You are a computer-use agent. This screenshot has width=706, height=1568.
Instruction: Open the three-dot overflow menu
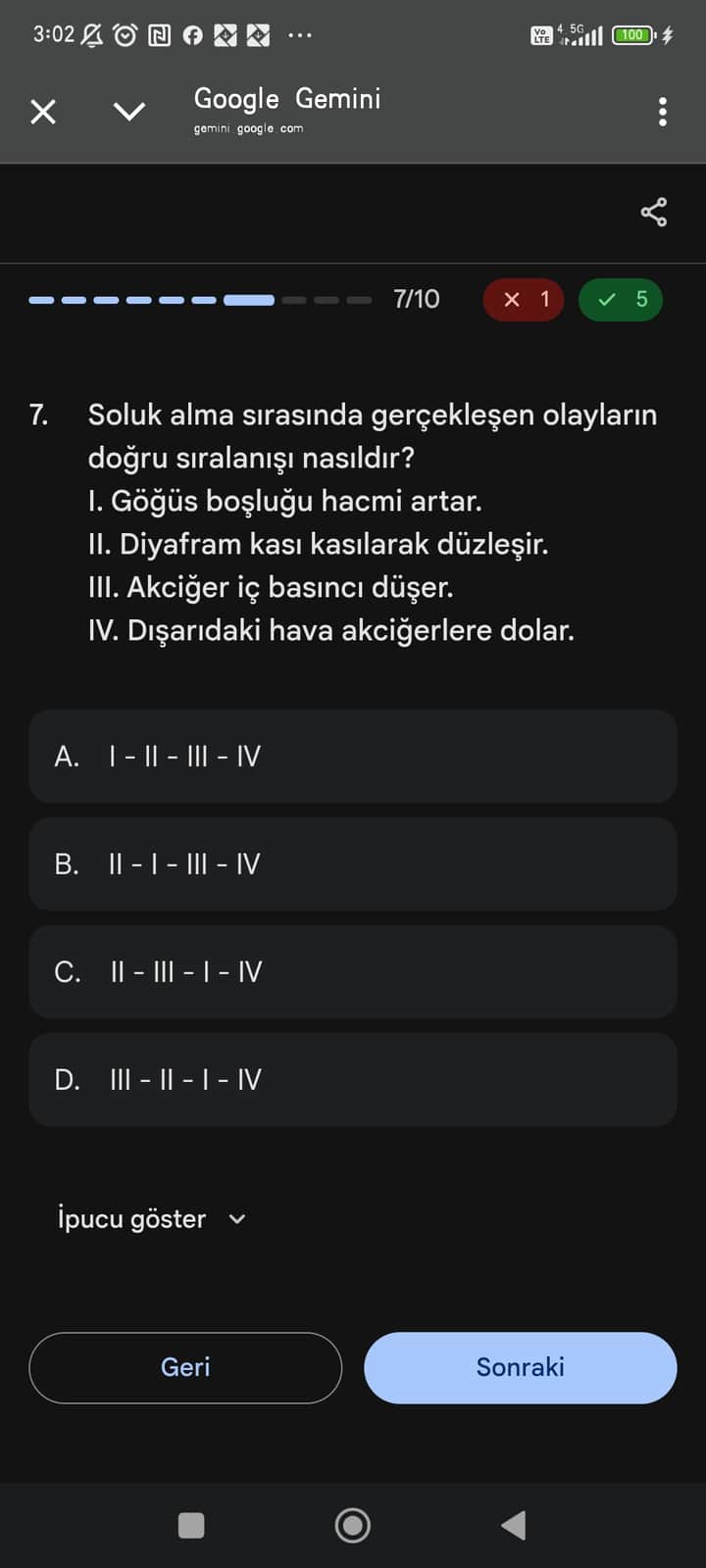pos(663,112)
